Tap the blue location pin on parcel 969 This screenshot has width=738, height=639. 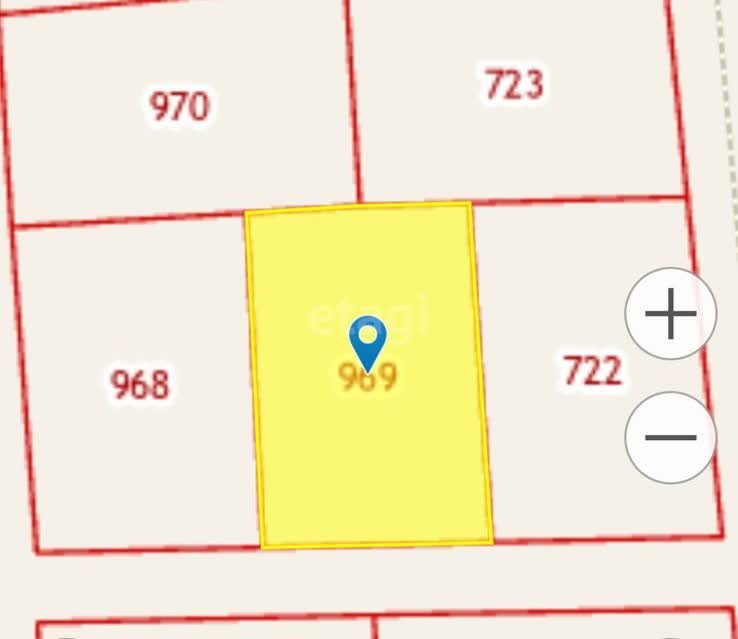(x=368, y=341)
